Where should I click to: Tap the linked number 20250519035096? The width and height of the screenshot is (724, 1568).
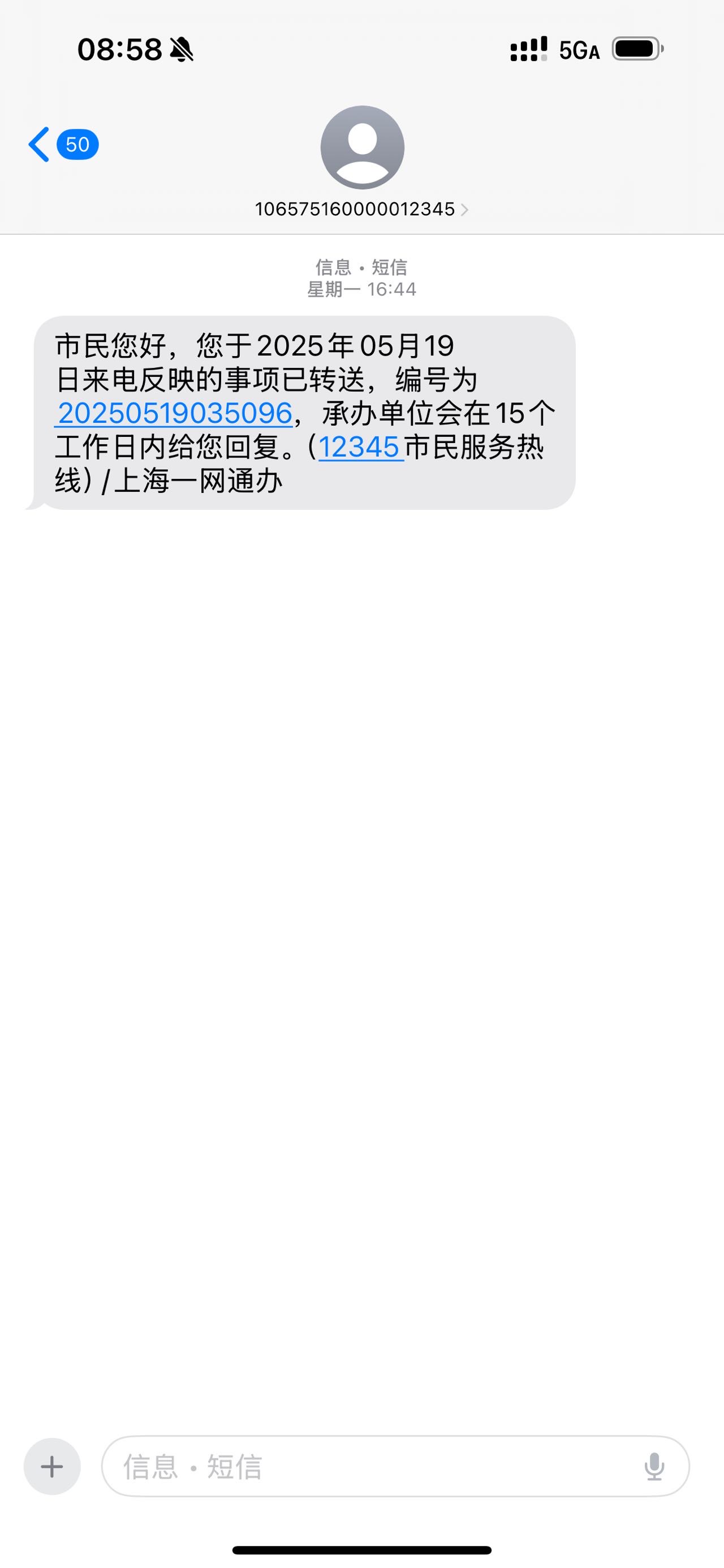(x=175, y=413)
